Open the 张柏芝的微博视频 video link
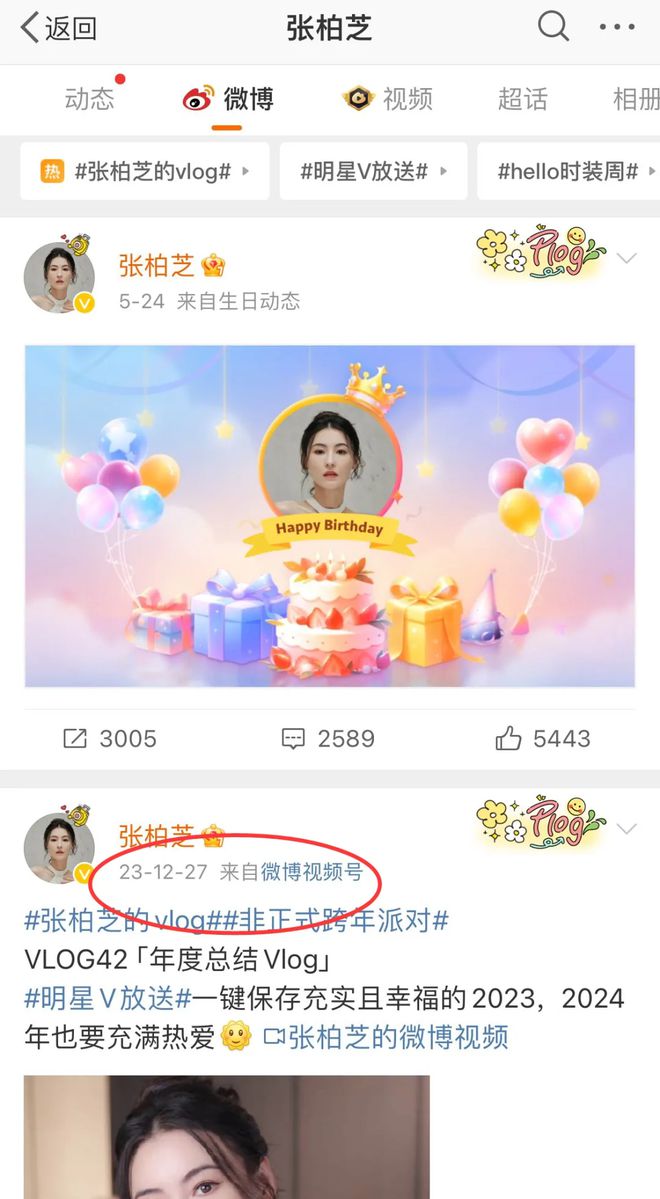The image size is (660, 1199). pyautogui.click(x=386, y=1037)
